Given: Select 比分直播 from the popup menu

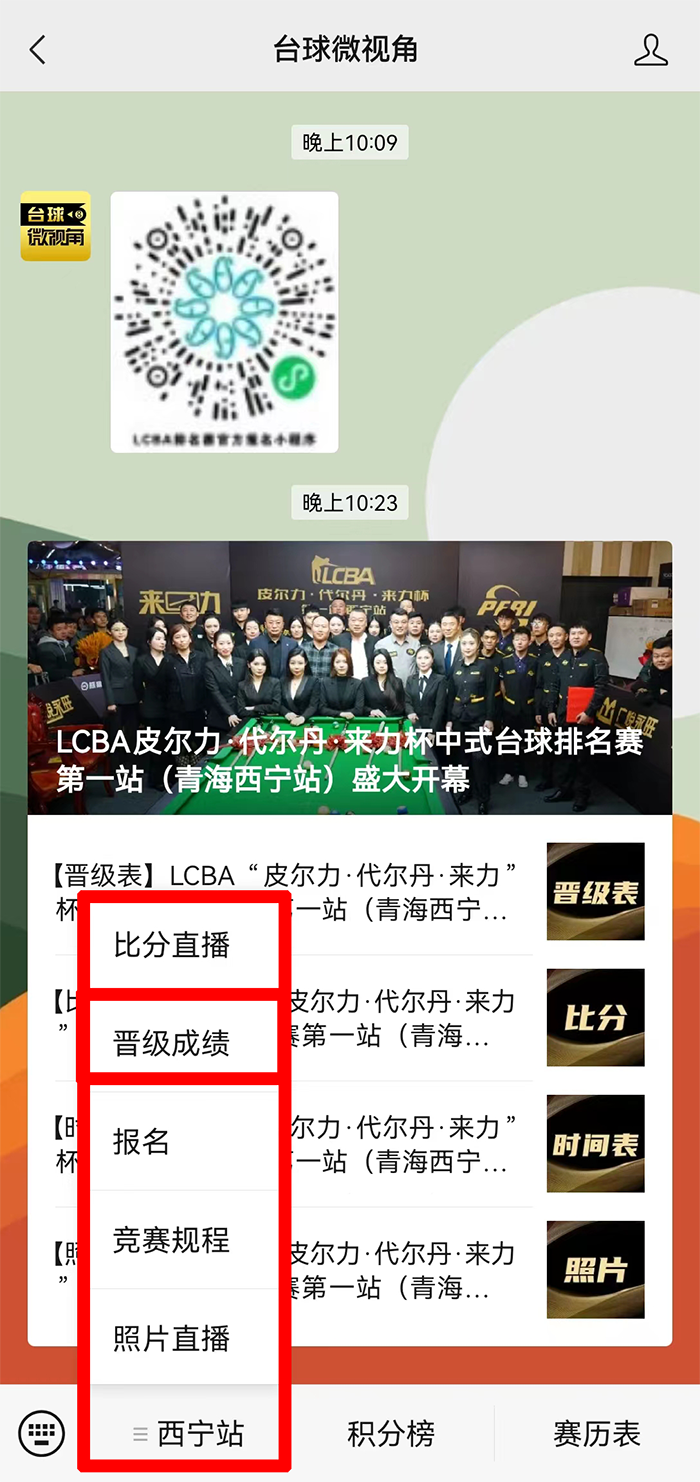Looking at the screenshot, I should tap(172, 945).
